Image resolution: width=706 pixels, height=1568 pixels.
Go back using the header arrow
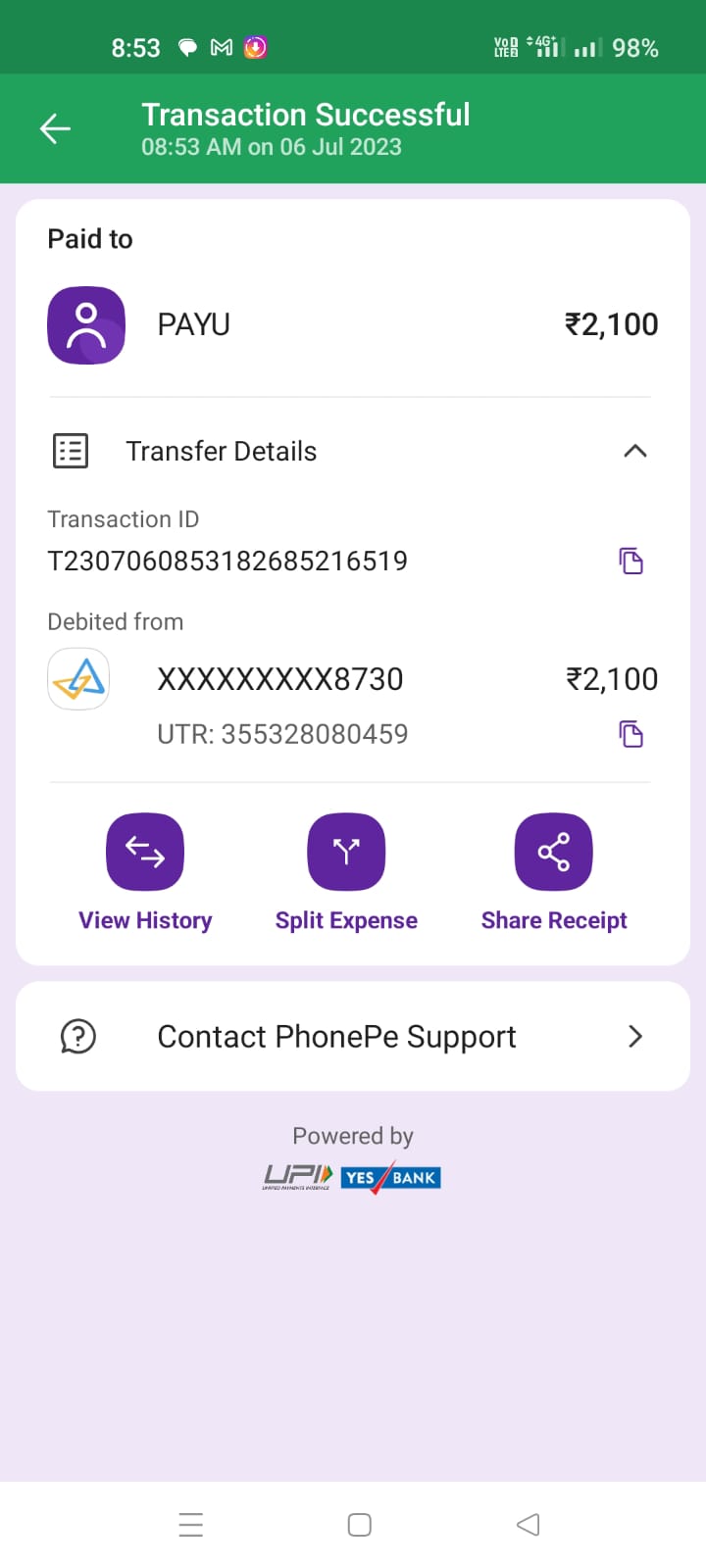pos(55,128)
